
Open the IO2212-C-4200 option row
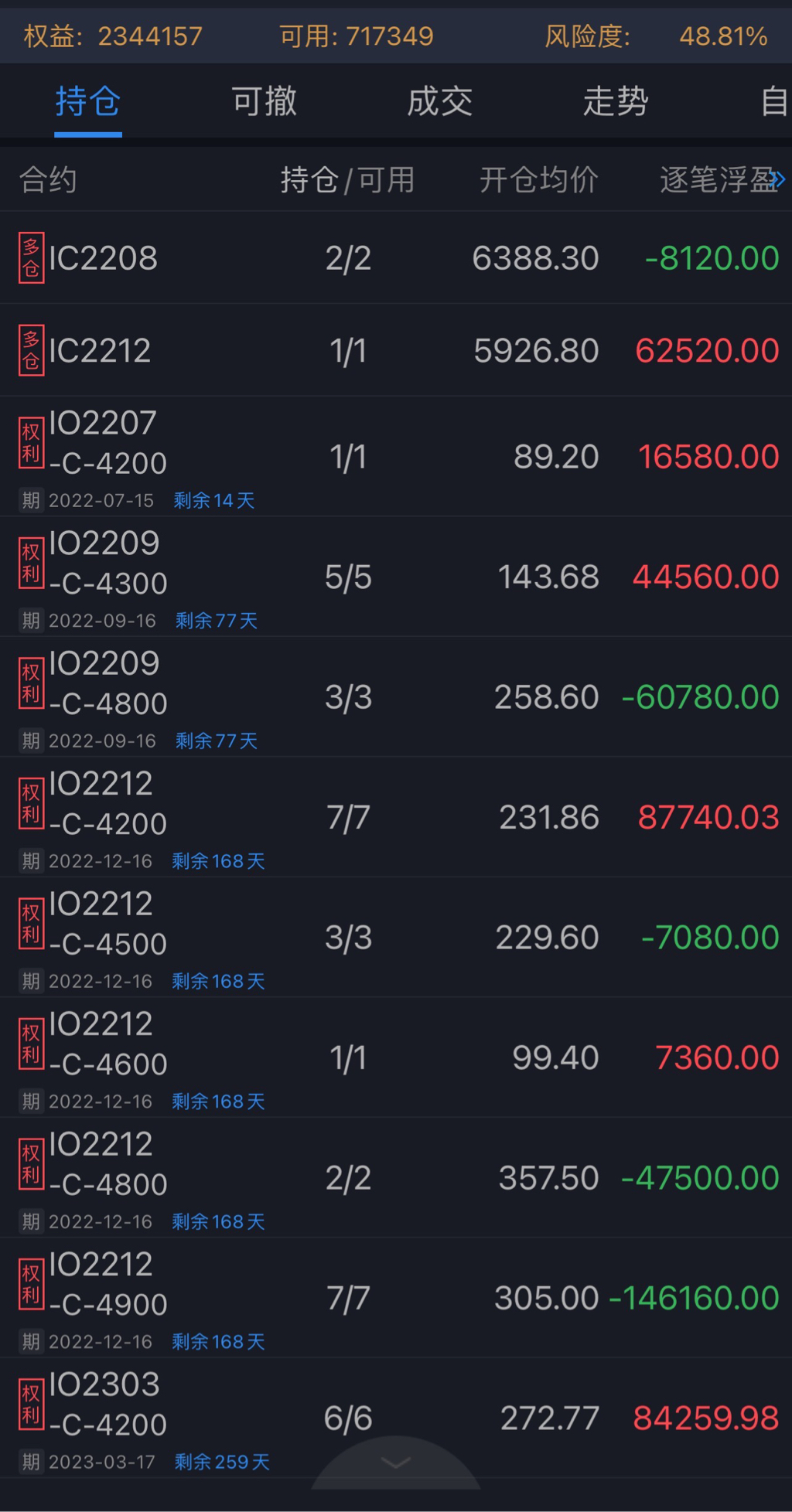coord(396,817)
